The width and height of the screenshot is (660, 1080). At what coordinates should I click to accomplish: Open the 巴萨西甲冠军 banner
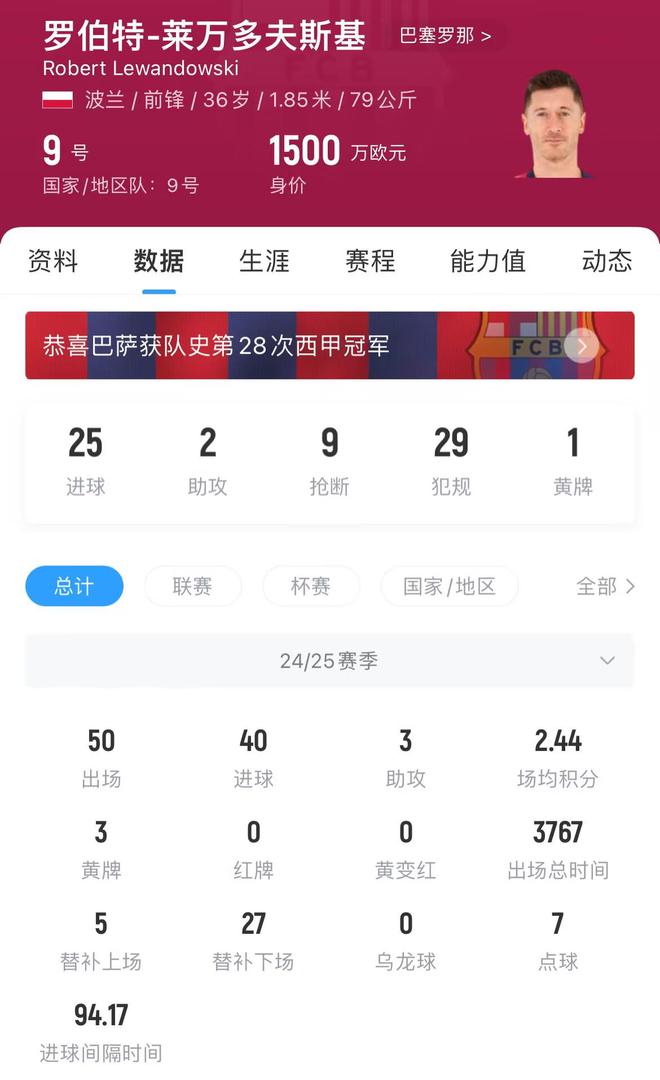pyautogui.click(x=329, y=346)
